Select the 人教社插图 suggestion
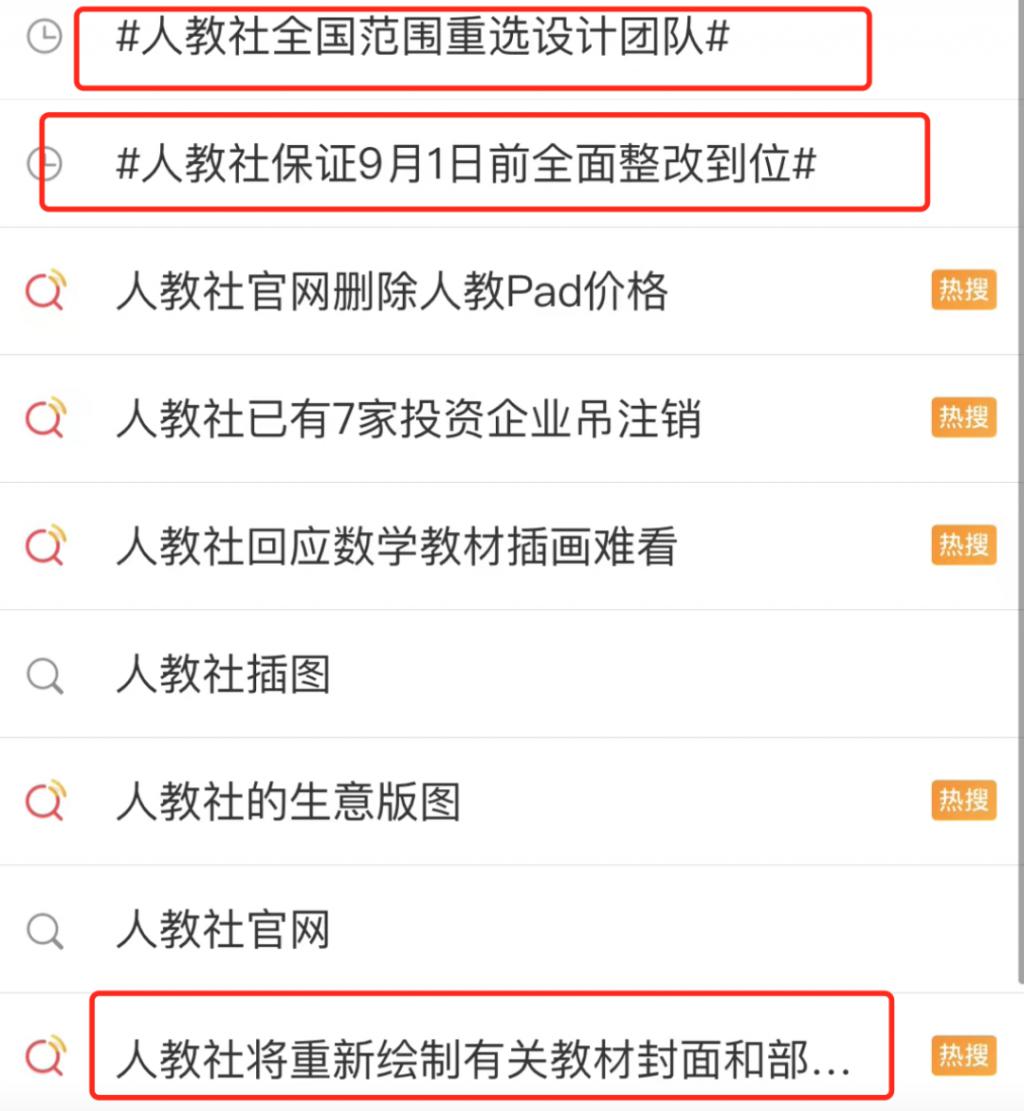The width and height of the screenshot is (1024, 1111). click(224, 675)
